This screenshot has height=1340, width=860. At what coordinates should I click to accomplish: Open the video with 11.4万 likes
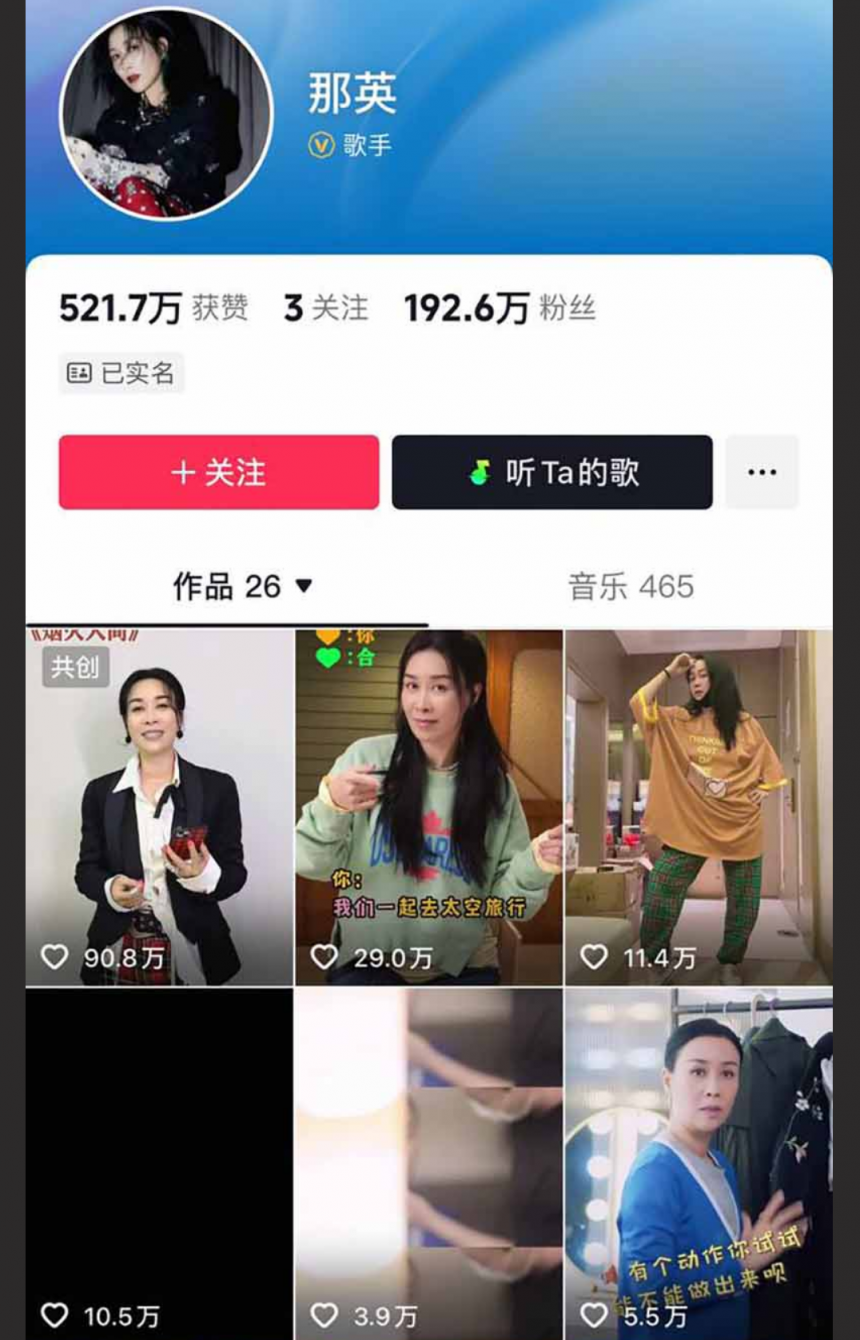[x=698, y=807]
